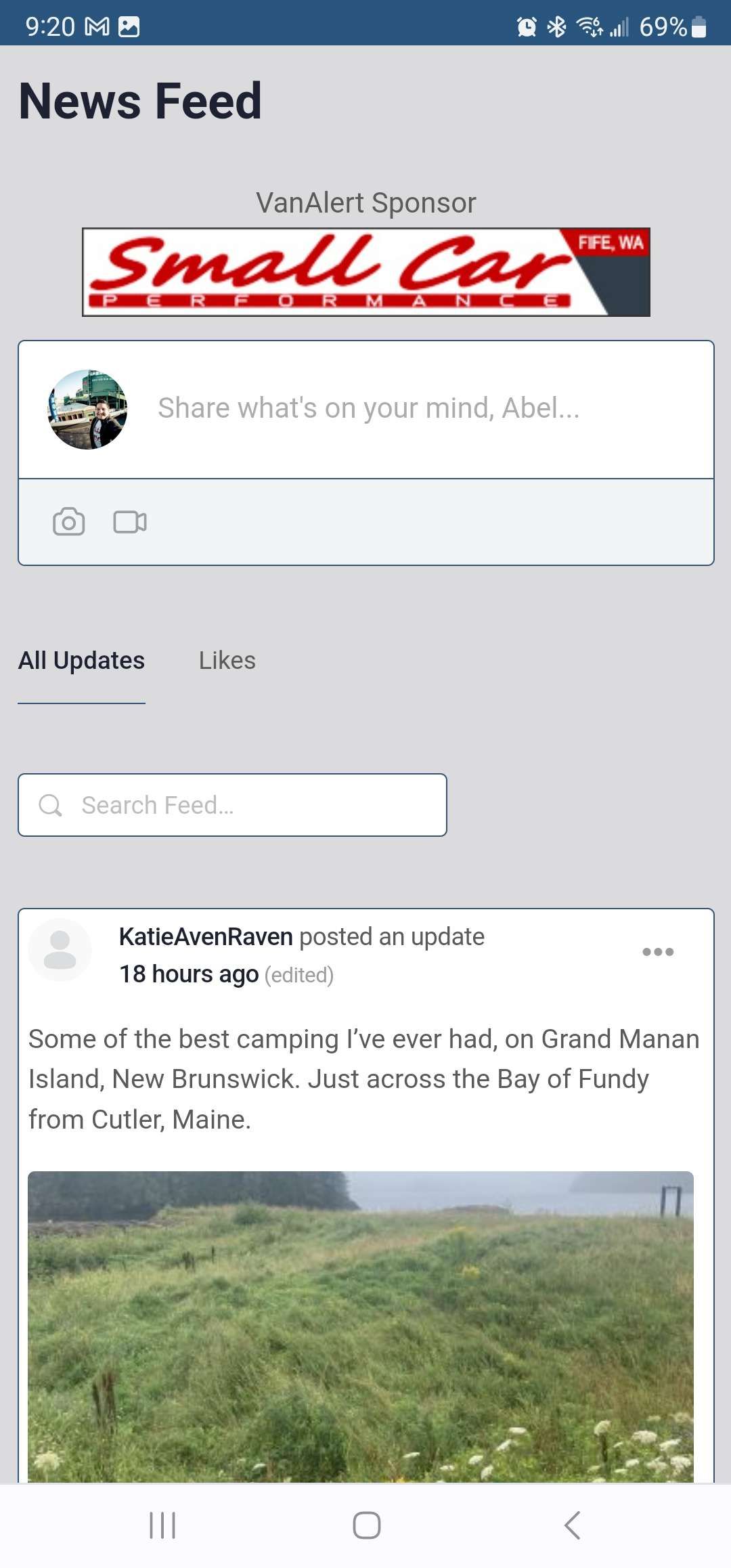Focus the Search Feed box
The height and width of the screenshot is (1568, 731).
[x=232, y=805]
